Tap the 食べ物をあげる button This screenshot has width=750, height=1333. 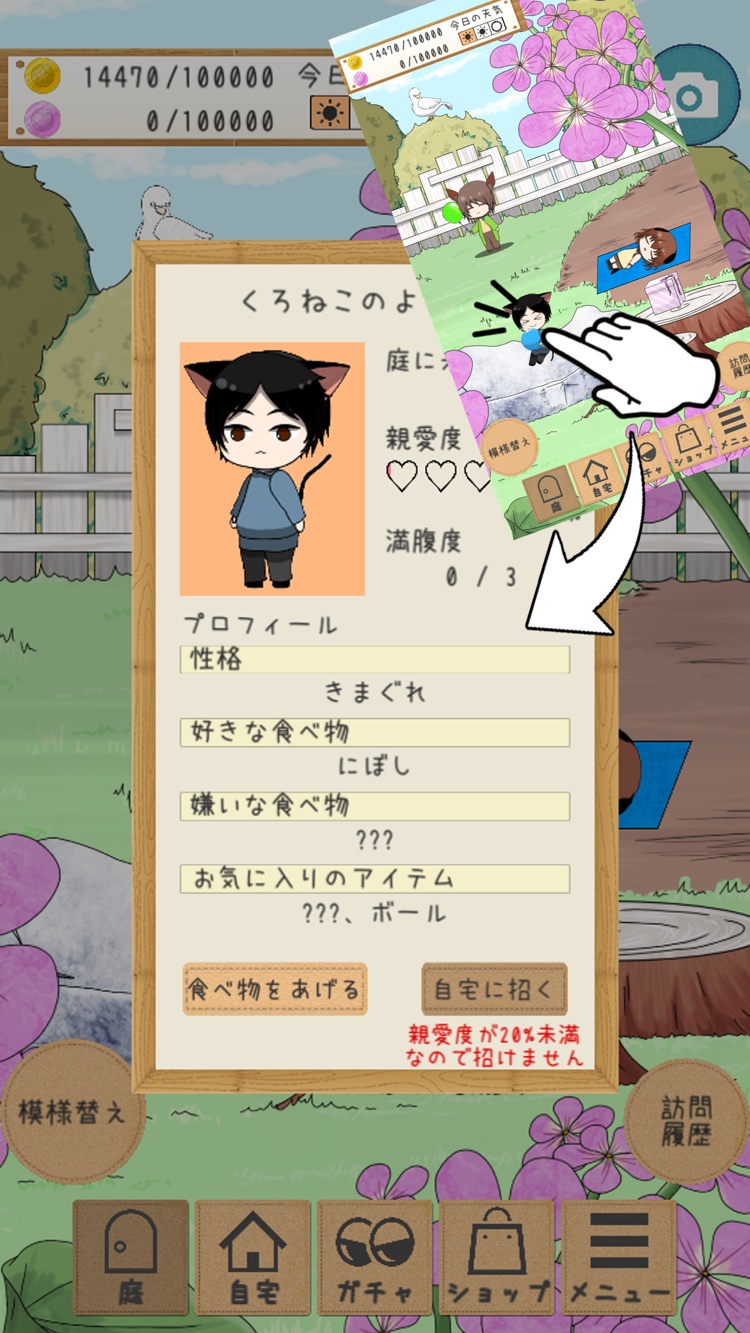[x=274, y=989]
